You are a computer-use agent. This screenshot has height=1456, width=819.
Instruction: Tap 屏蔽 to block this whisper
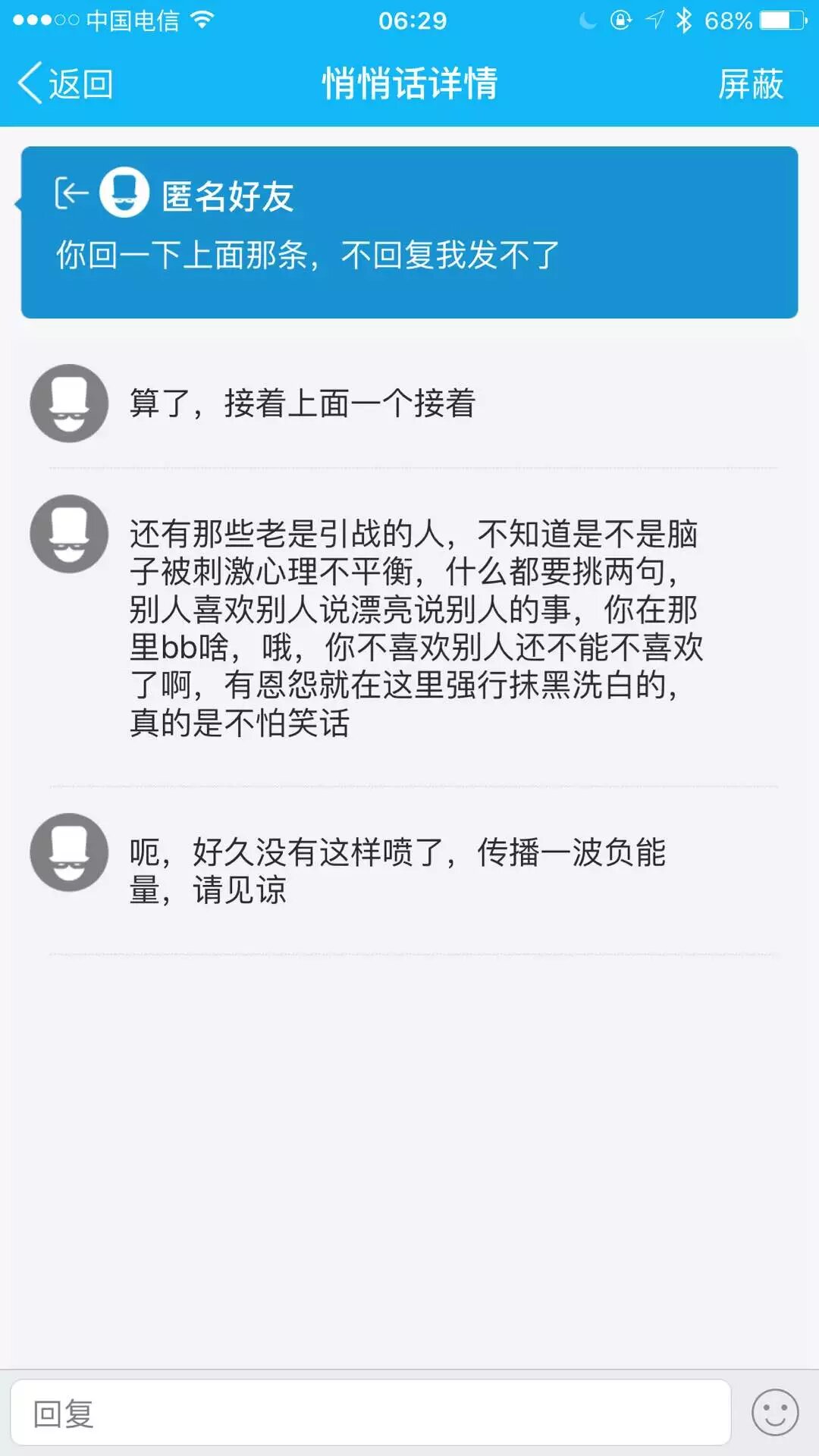(x=750, y=83)
